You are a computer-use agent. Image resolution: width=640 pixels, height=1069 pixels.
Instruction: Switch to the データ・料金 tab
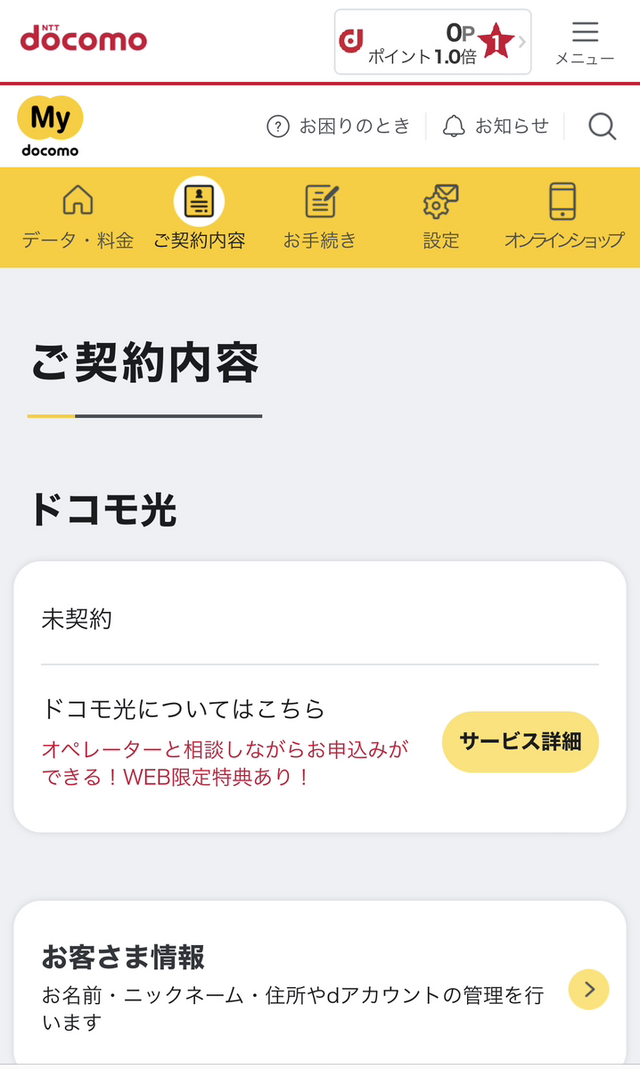[78, 217]
